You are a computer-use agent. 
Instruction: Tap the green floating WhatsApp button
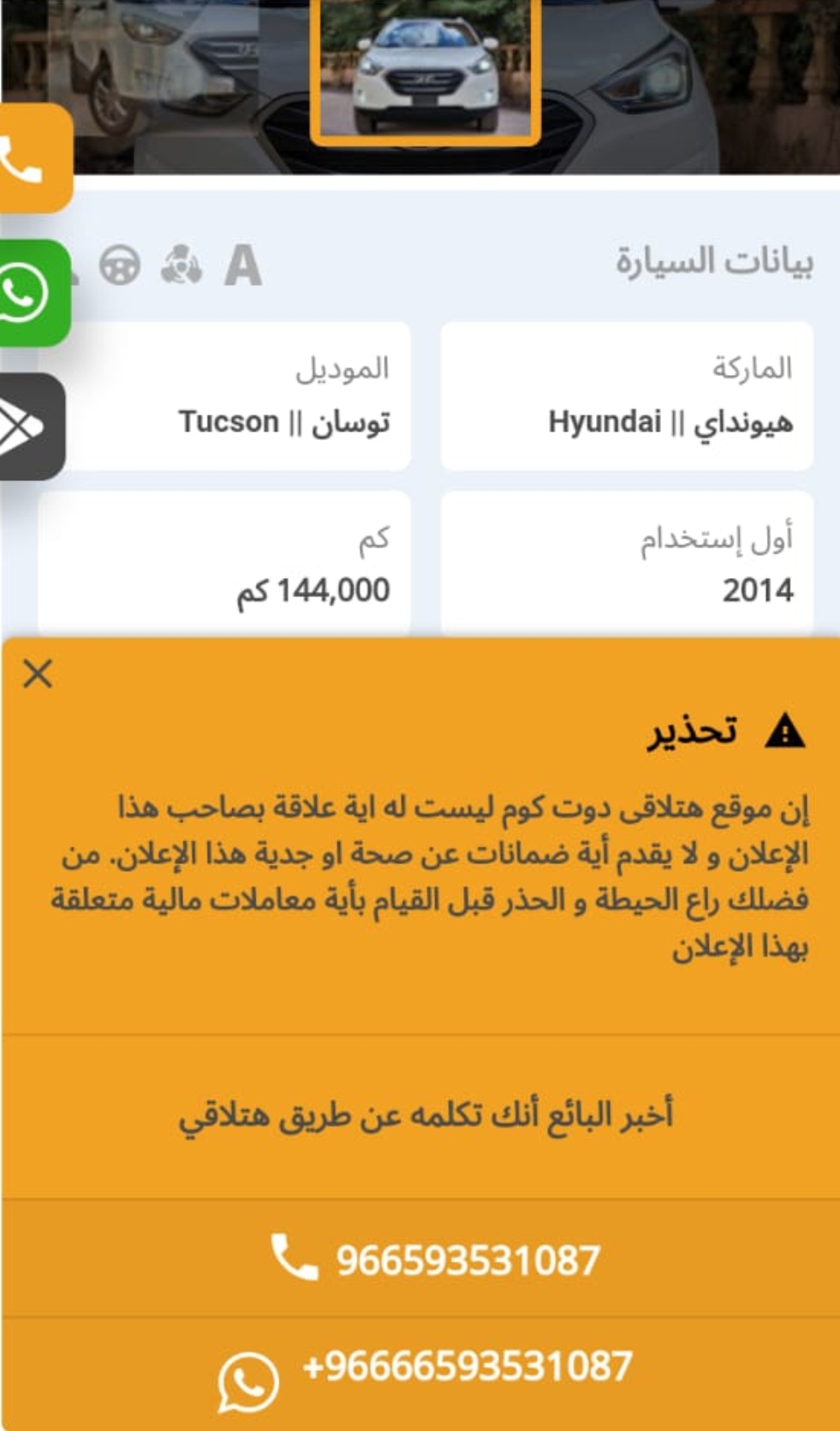tap(33, 293)
